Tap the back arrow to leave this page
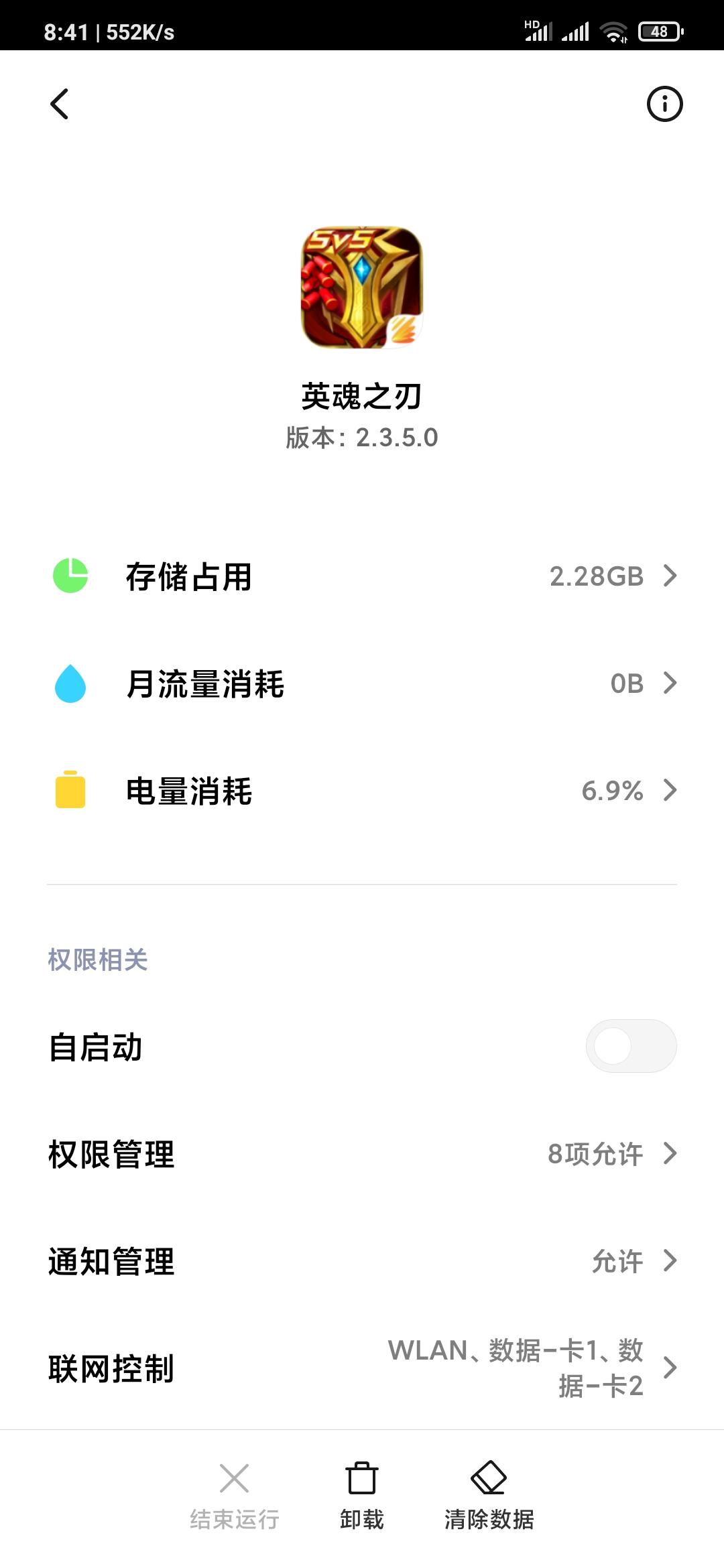 point(60,105)
